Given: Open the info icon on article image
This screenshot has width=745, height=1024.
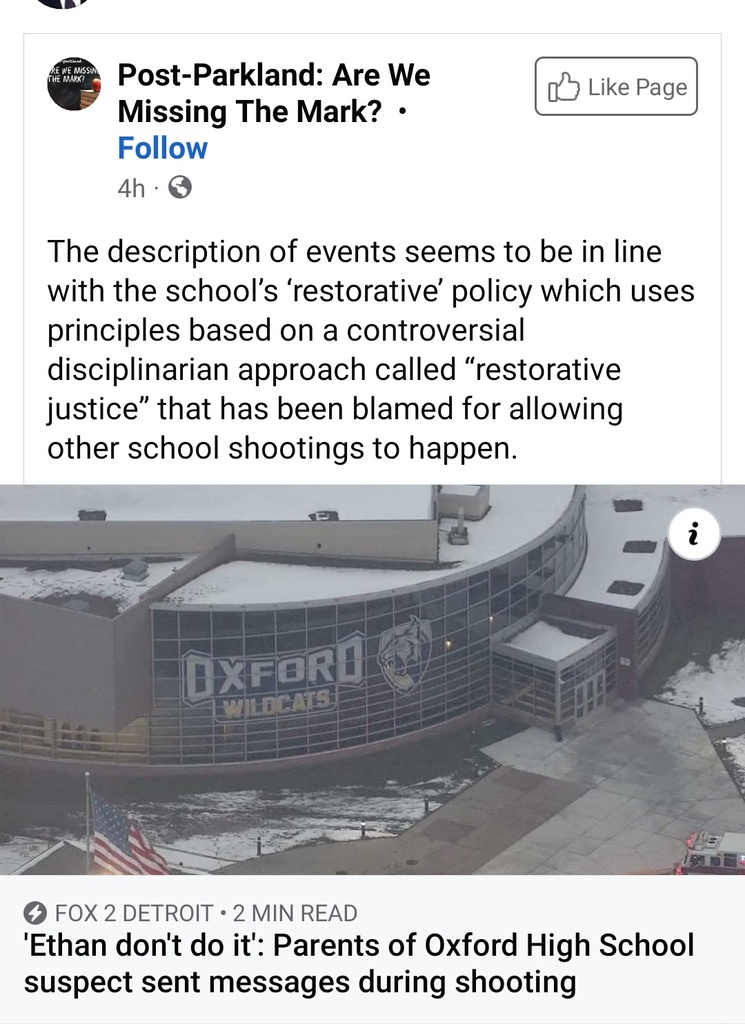Looking at the screenshot, I should pyautogui.click(x=691, y=535).
